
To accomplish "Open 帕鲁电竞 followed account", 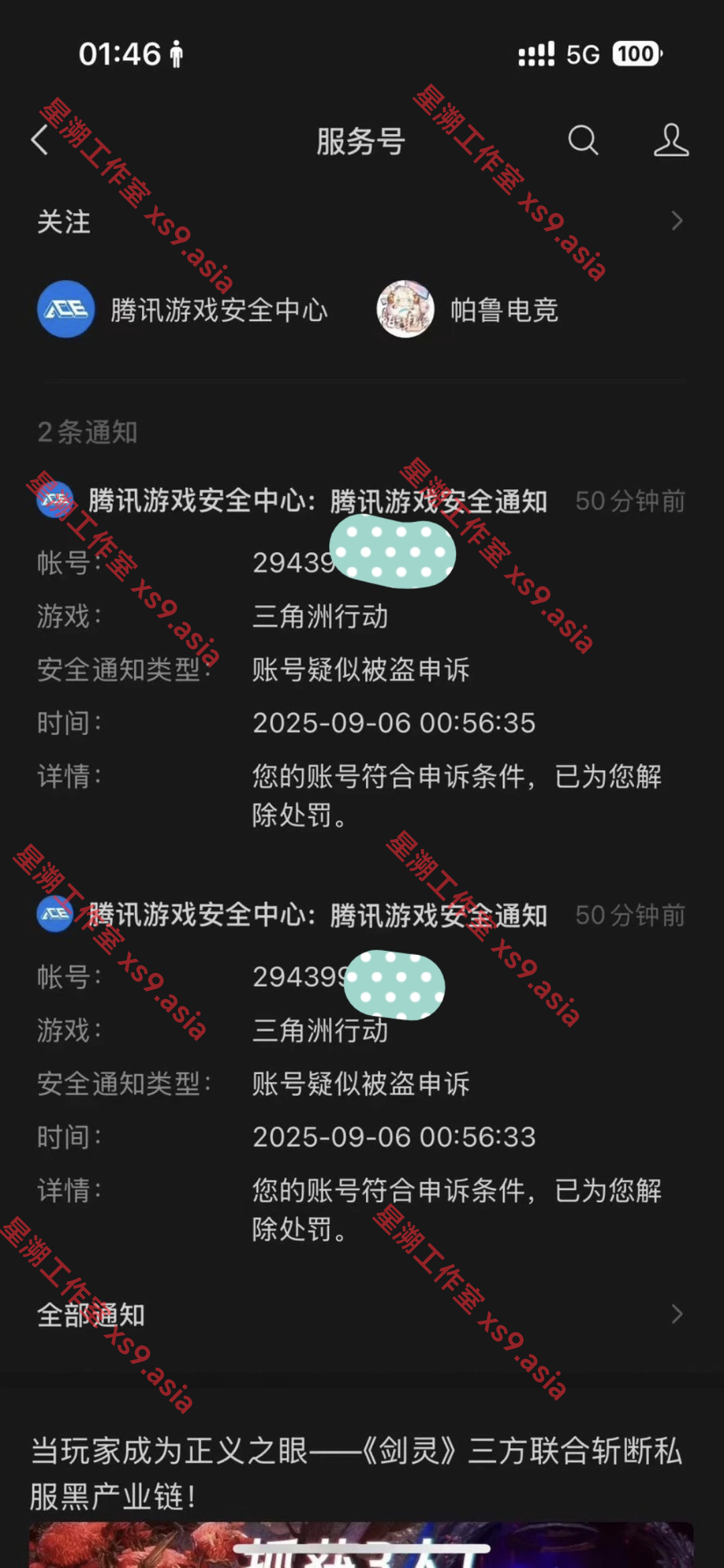I will [x=468, y=310].
